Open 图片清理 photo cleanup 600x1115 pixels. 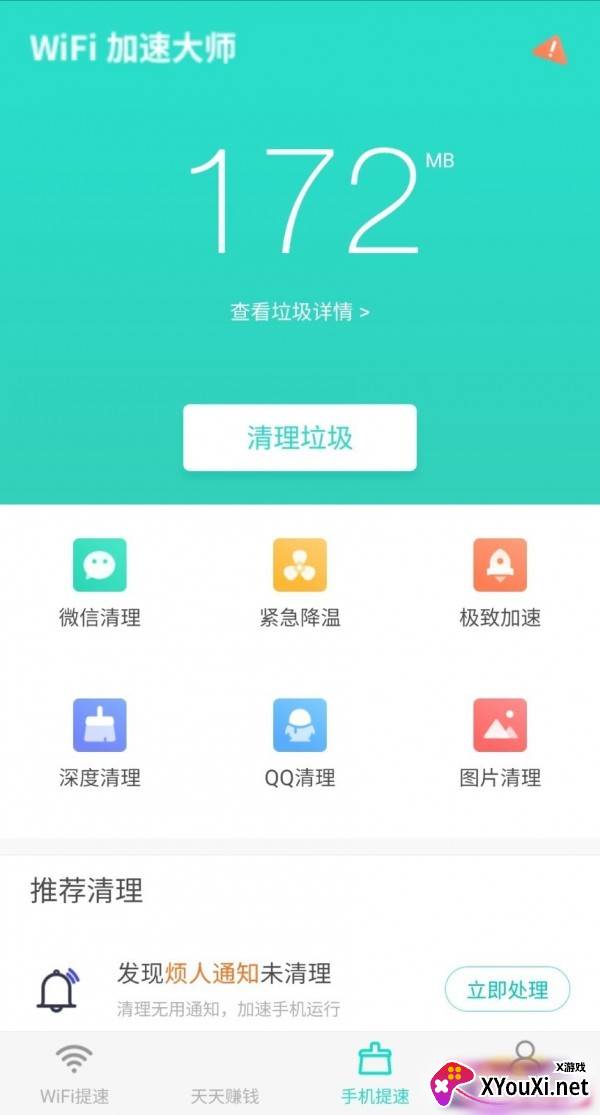click(x=500, y=743)
